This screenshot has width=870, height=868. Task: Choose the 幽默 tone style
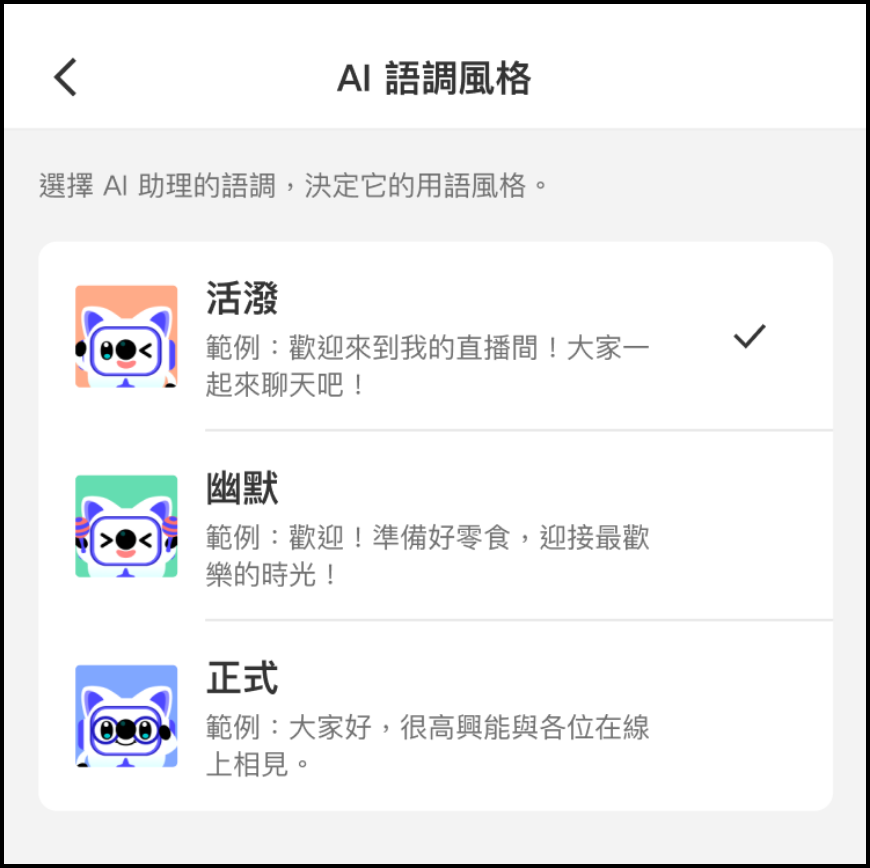(435, 527)
